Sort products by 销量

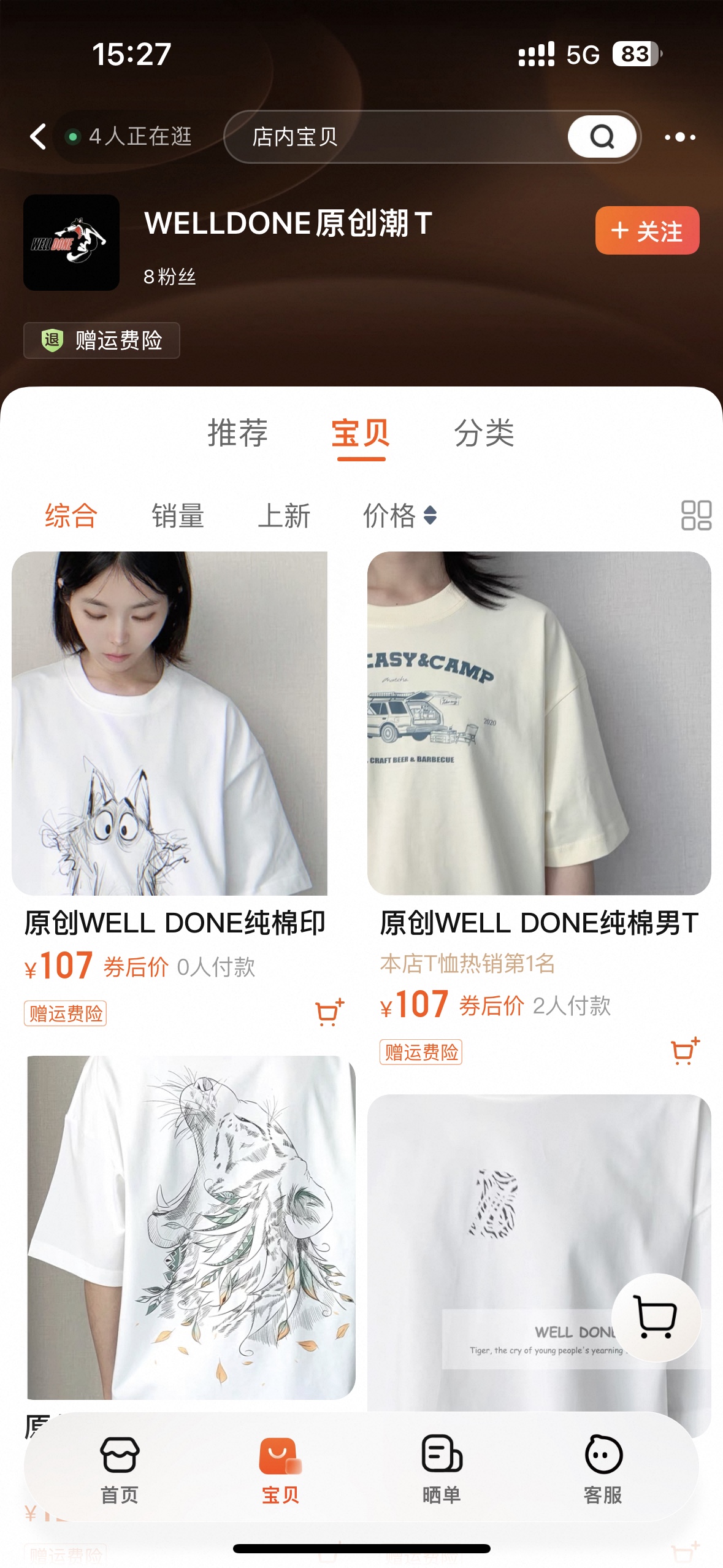[x=178, y=515]
